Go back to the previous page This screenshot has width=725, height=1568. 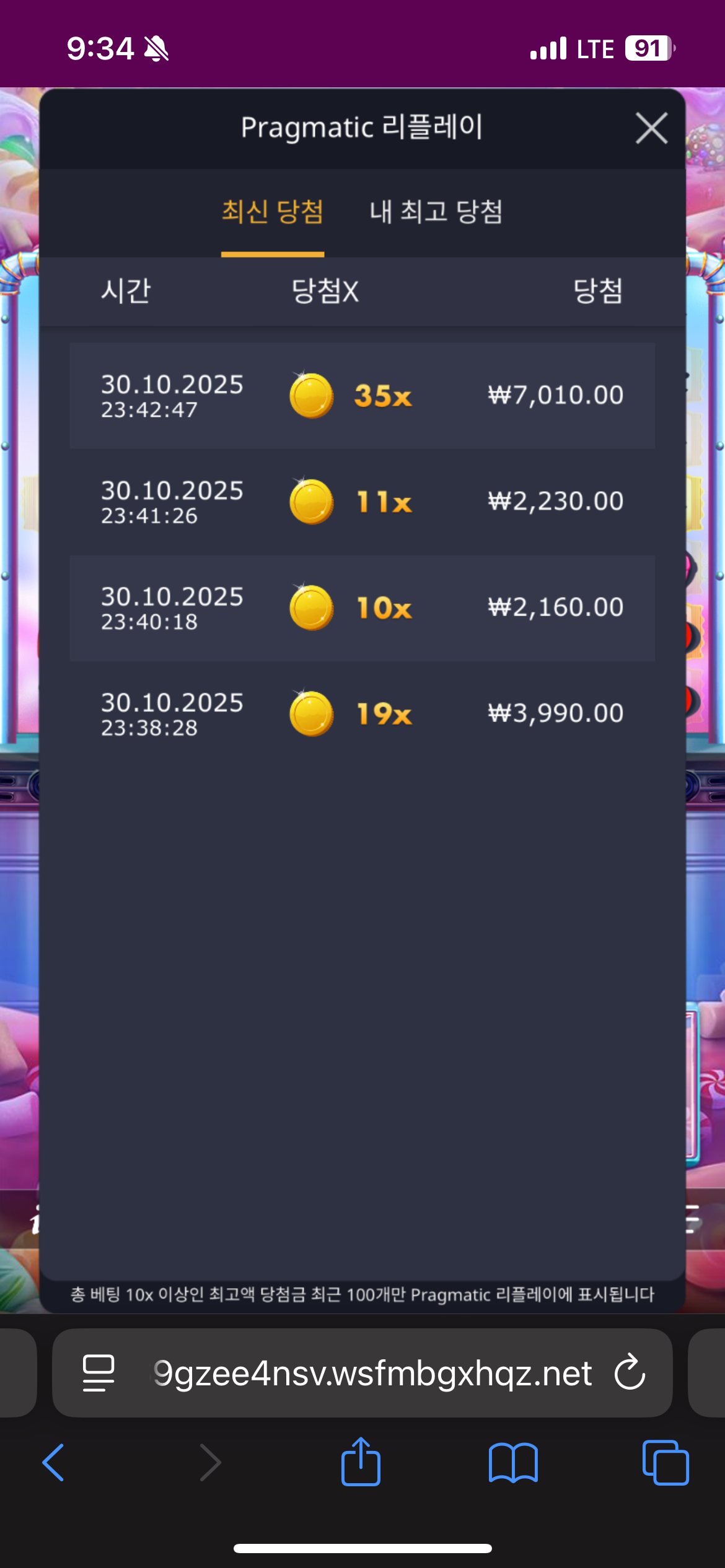[x=53, y=1463]
